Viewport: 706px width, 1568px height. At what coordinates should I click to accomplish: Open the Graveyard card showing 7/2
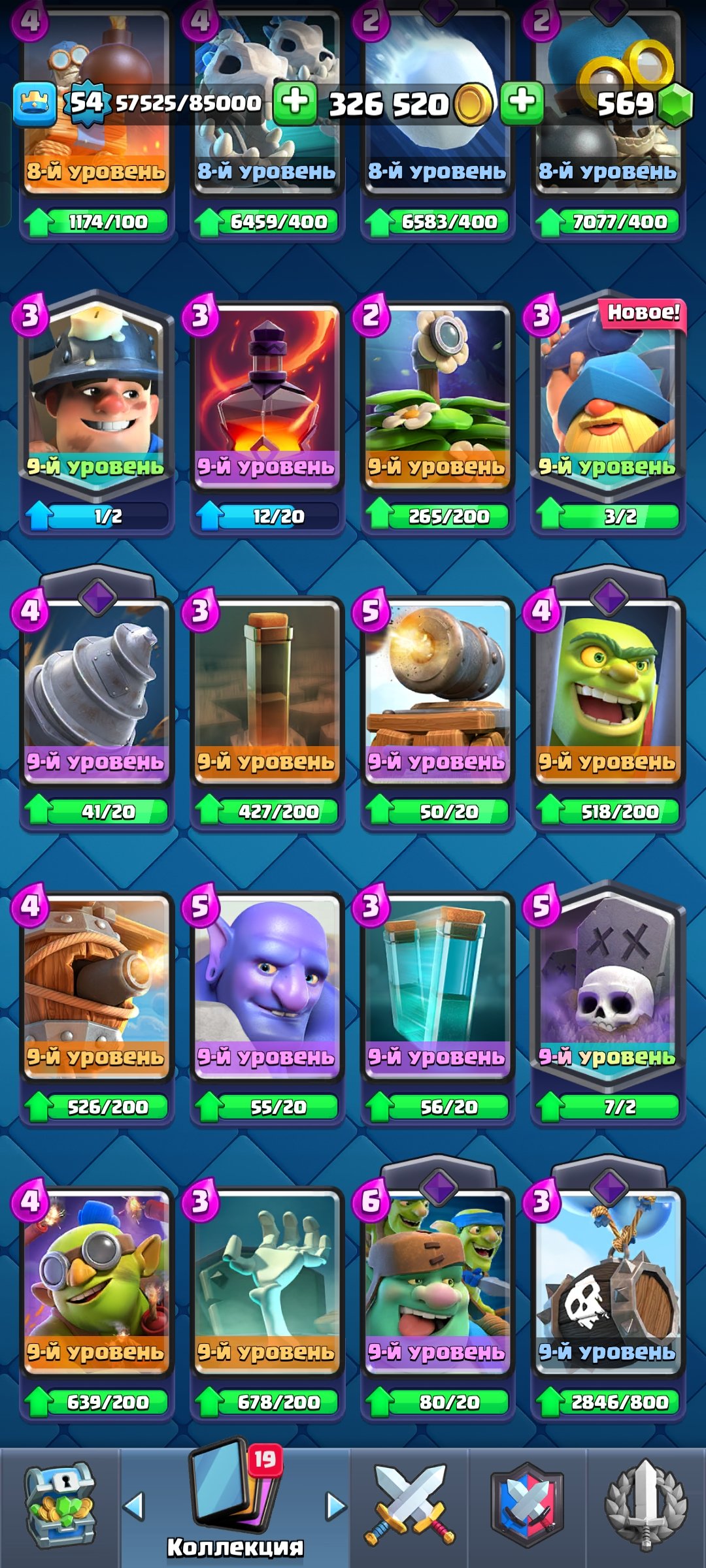608,1003
